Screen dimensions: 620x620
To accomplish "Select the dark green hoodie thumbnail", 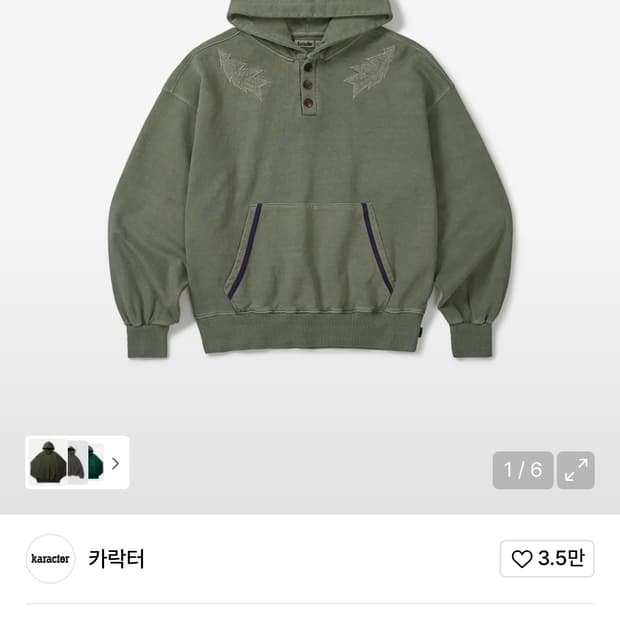I will pos(48,462).
